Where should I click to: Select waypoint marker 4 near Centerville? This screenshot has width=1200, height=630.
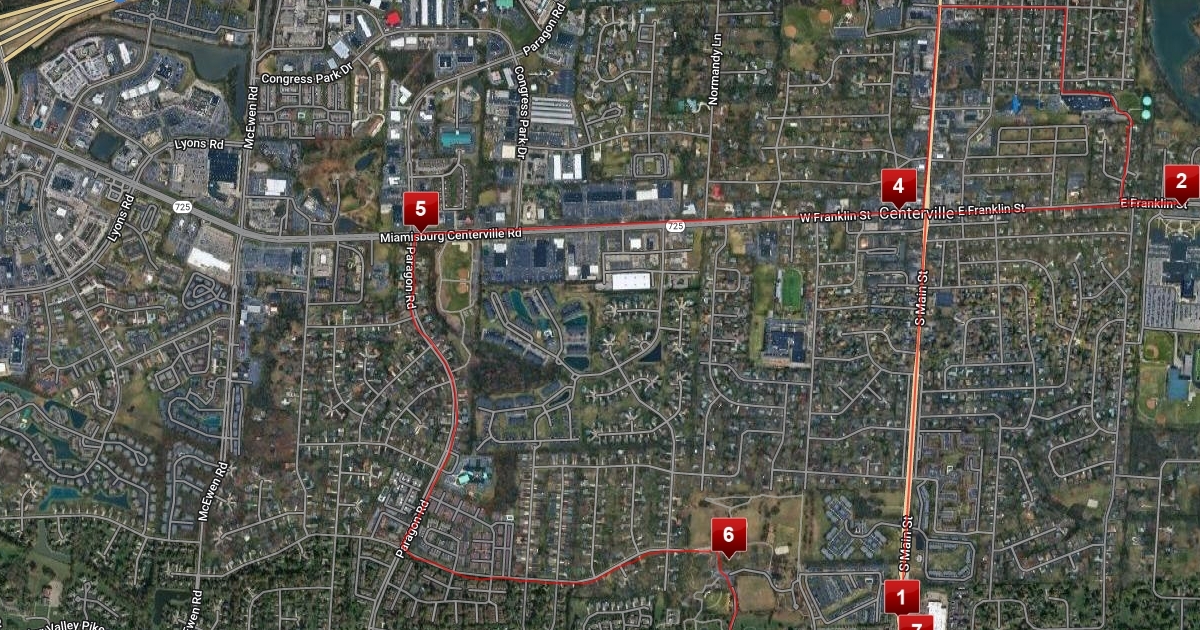(x=897, y=186)
